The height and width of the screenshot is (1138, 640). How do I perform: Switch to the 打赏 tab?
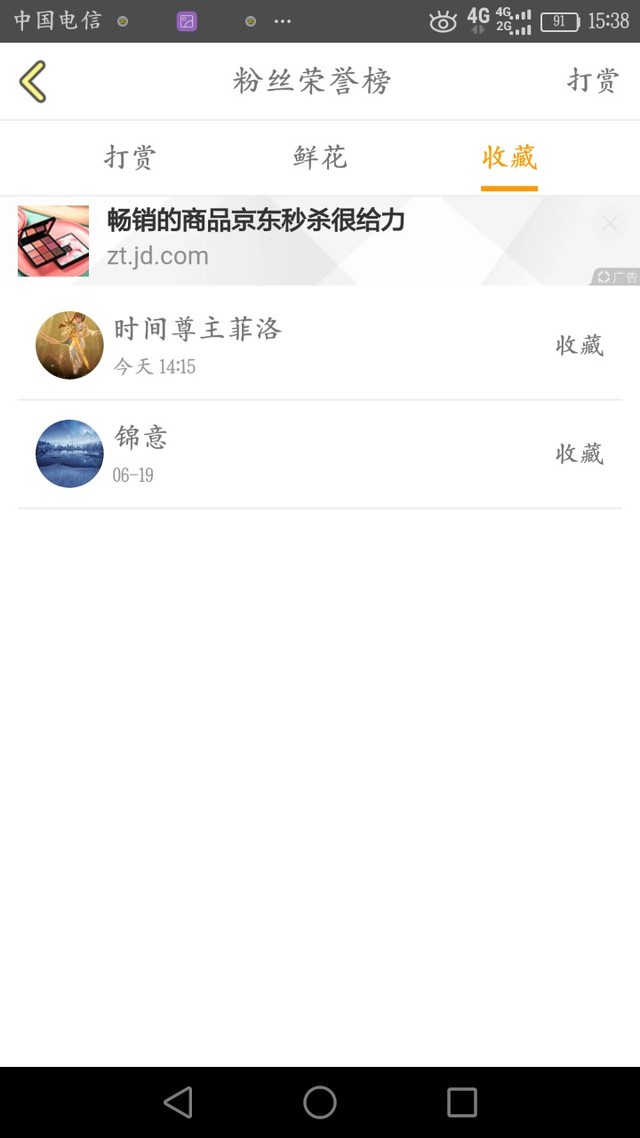(130, 158)
